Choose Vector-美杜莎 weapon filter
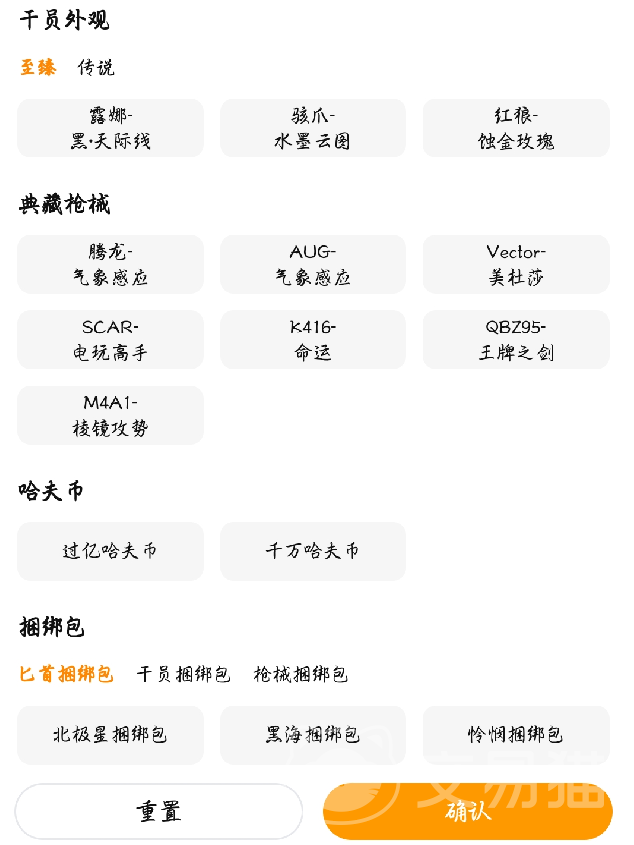The image size is (634, 845). (516, 264)
